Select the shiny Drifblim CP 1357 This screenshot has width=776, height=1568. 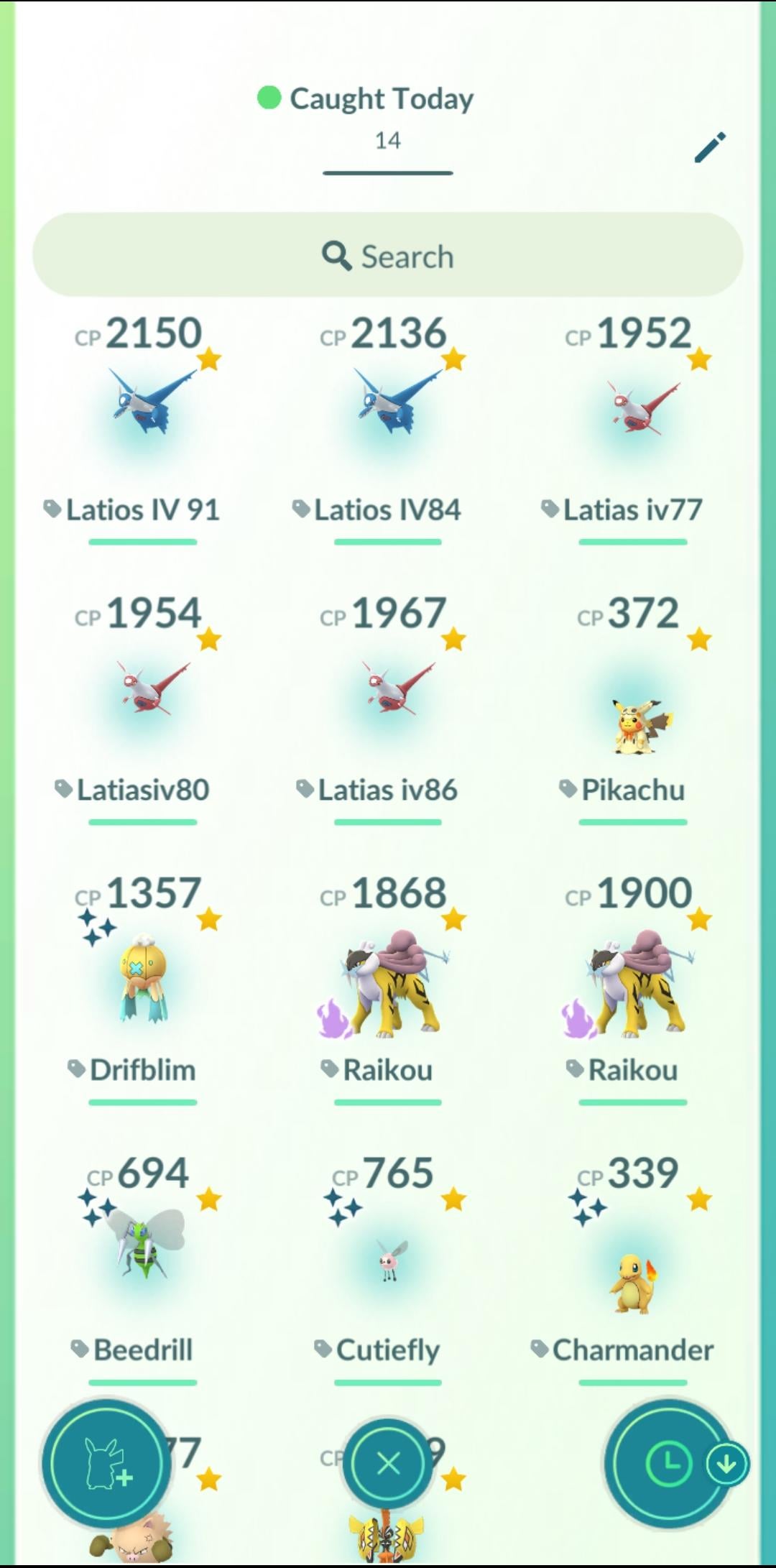(x=142, y=977)
